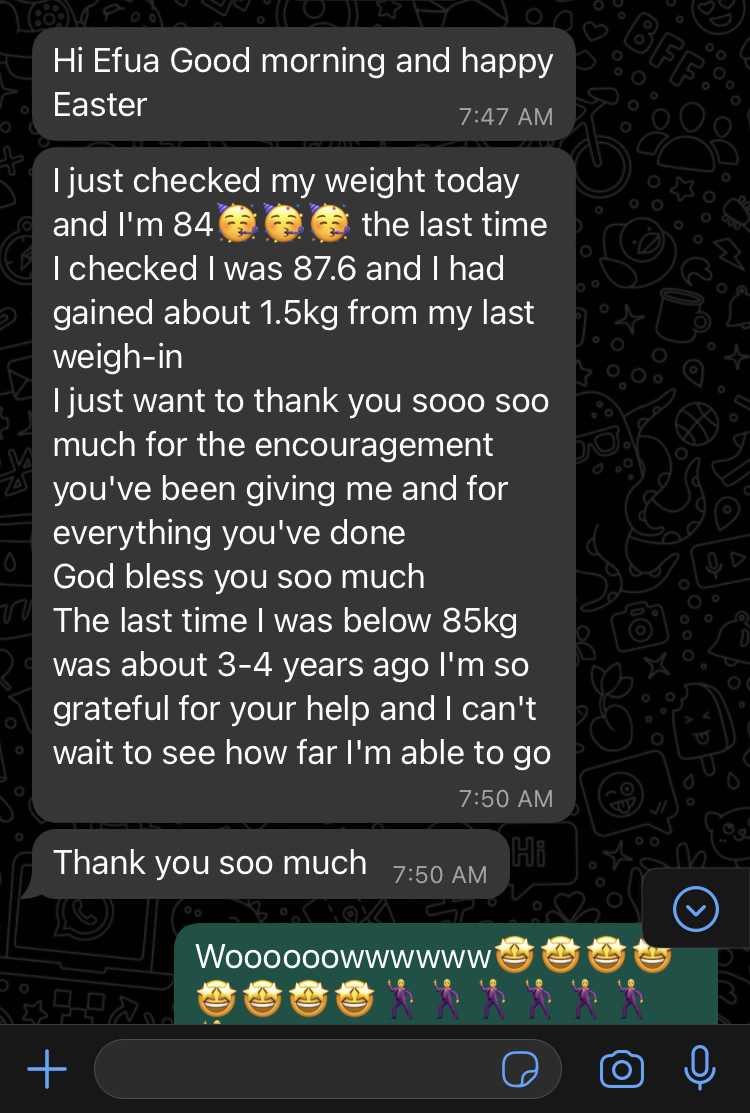Jump to latest message with down arrow
Screen dimensions: 750x1113
[696, 908]
